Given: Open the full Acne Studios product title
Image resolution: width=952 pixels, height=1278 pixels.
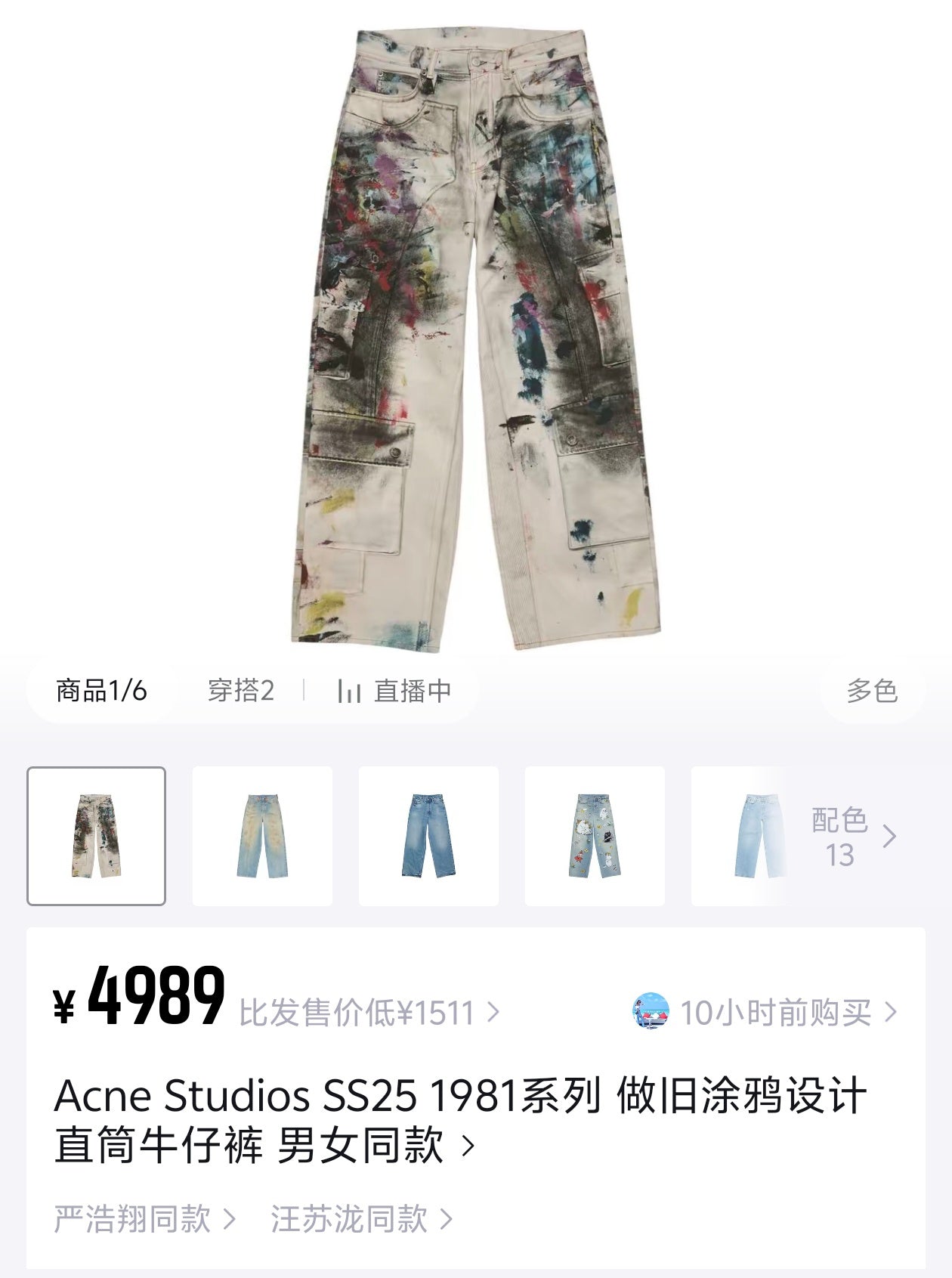Looking at the screenshot, I should [x=459, y=1120].
